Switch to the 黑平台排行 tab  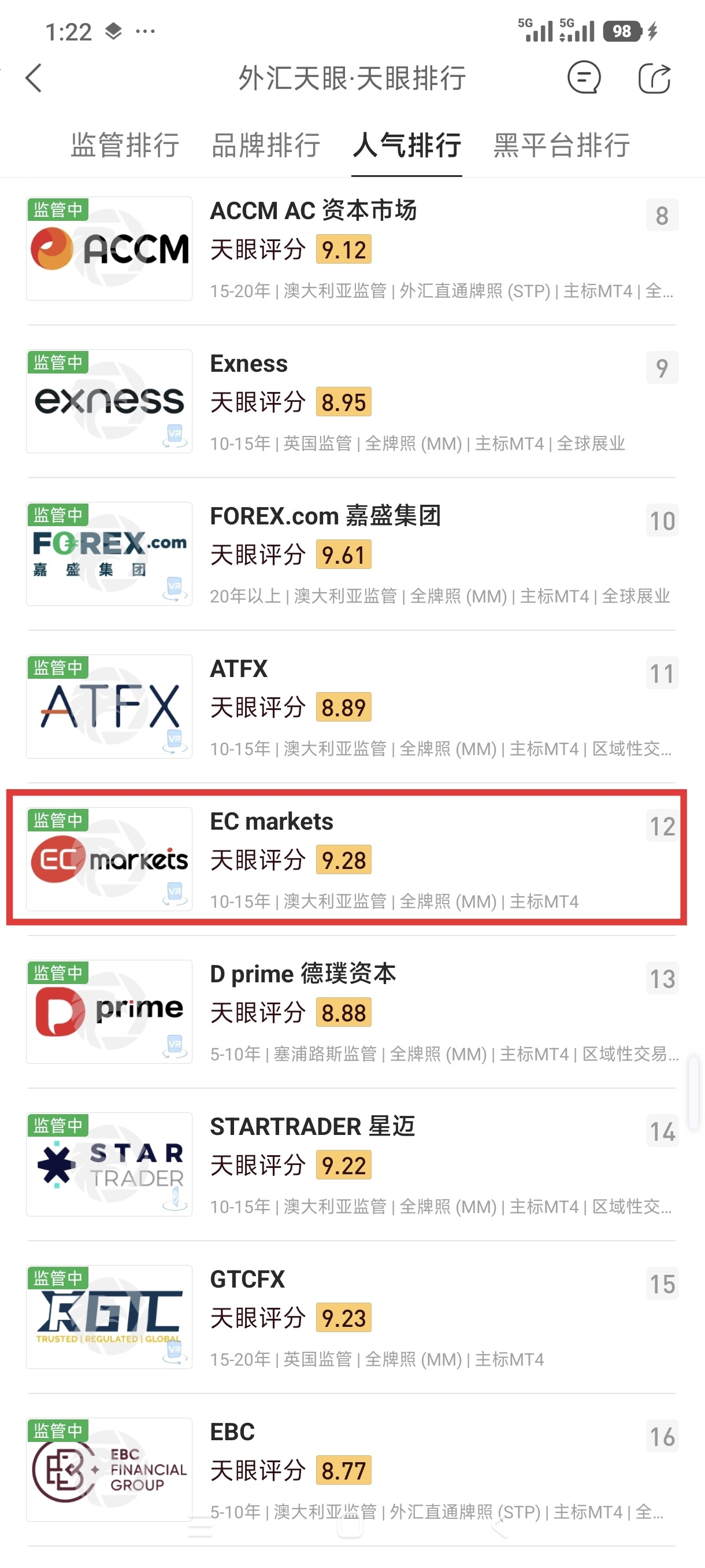coord(561,146)
